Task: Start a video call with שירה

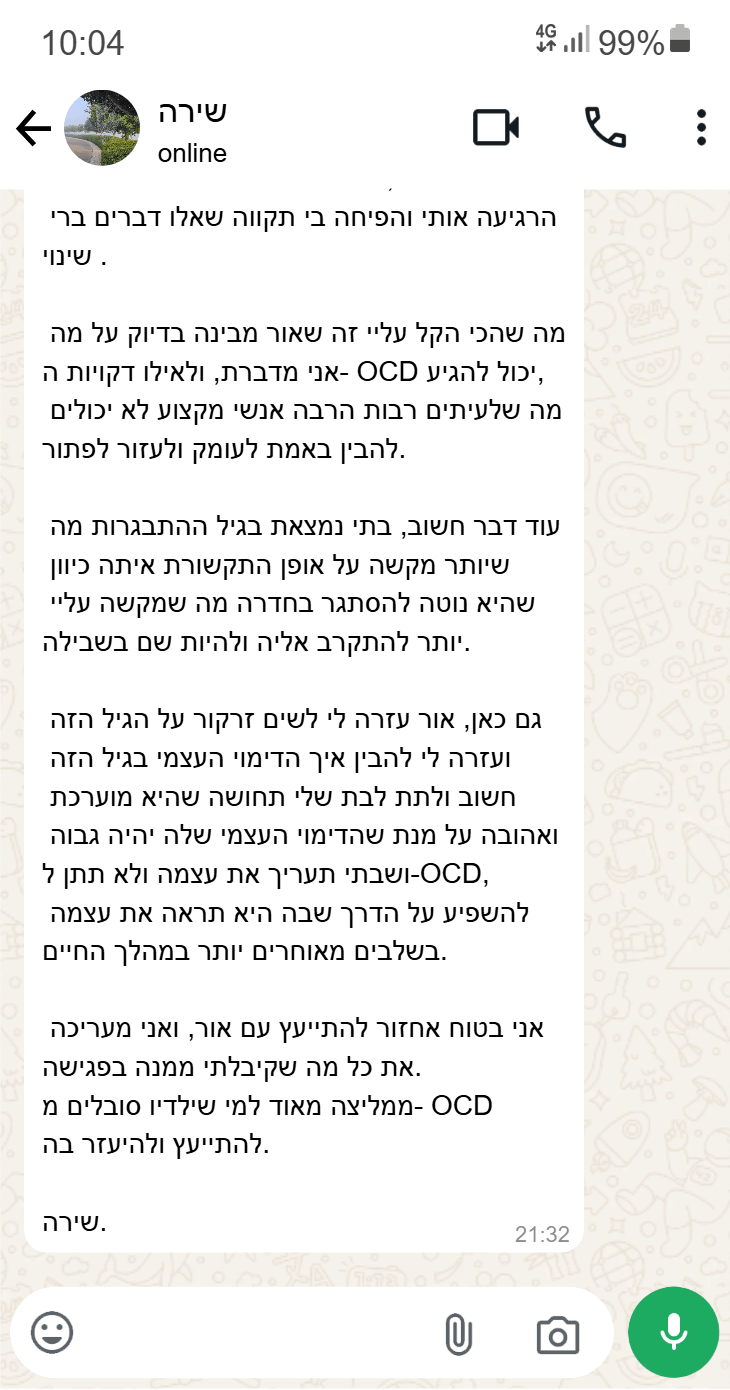Action: [x=495, y=128]
